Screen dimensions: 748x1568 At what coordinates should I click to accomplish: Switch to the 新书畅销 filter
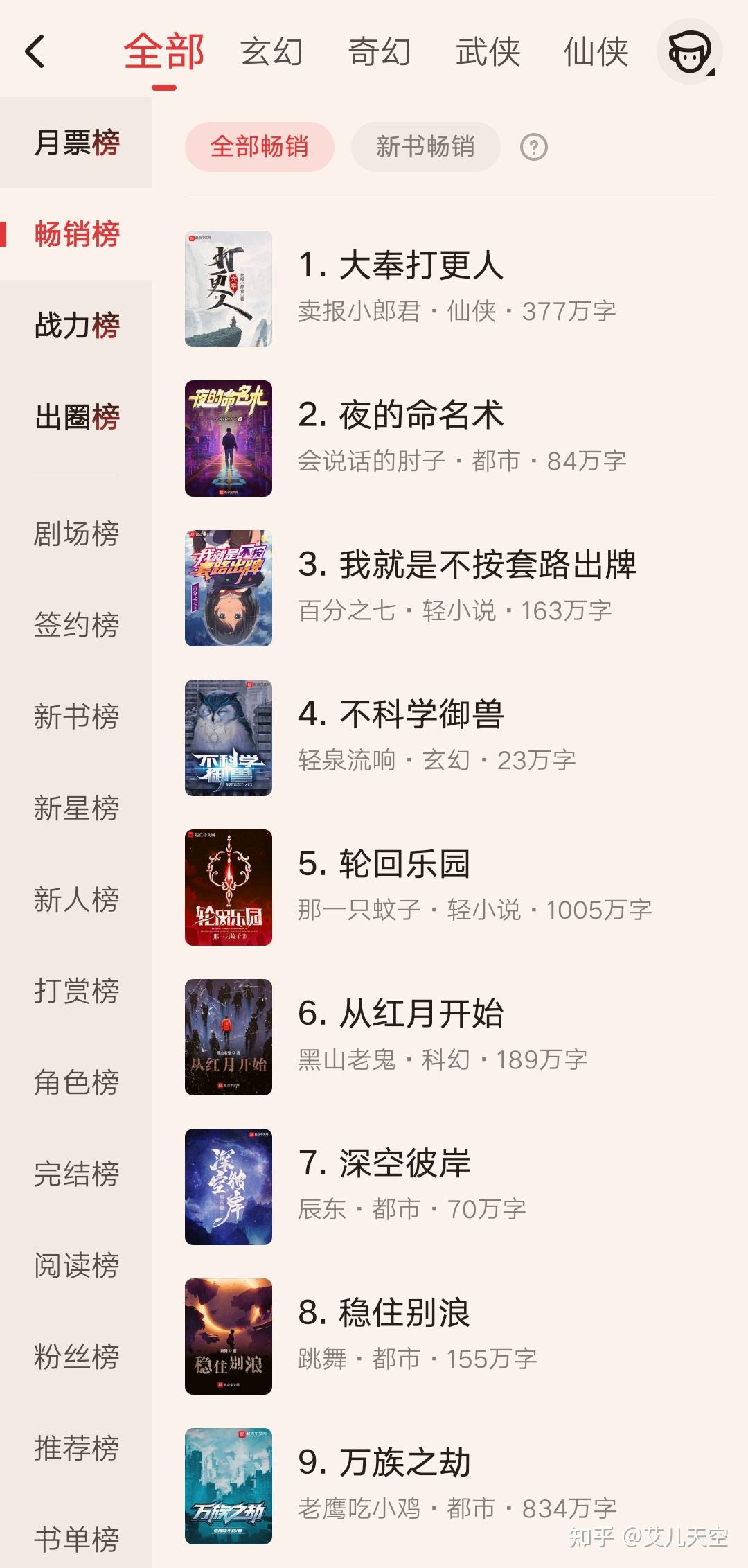click(425, 147)
